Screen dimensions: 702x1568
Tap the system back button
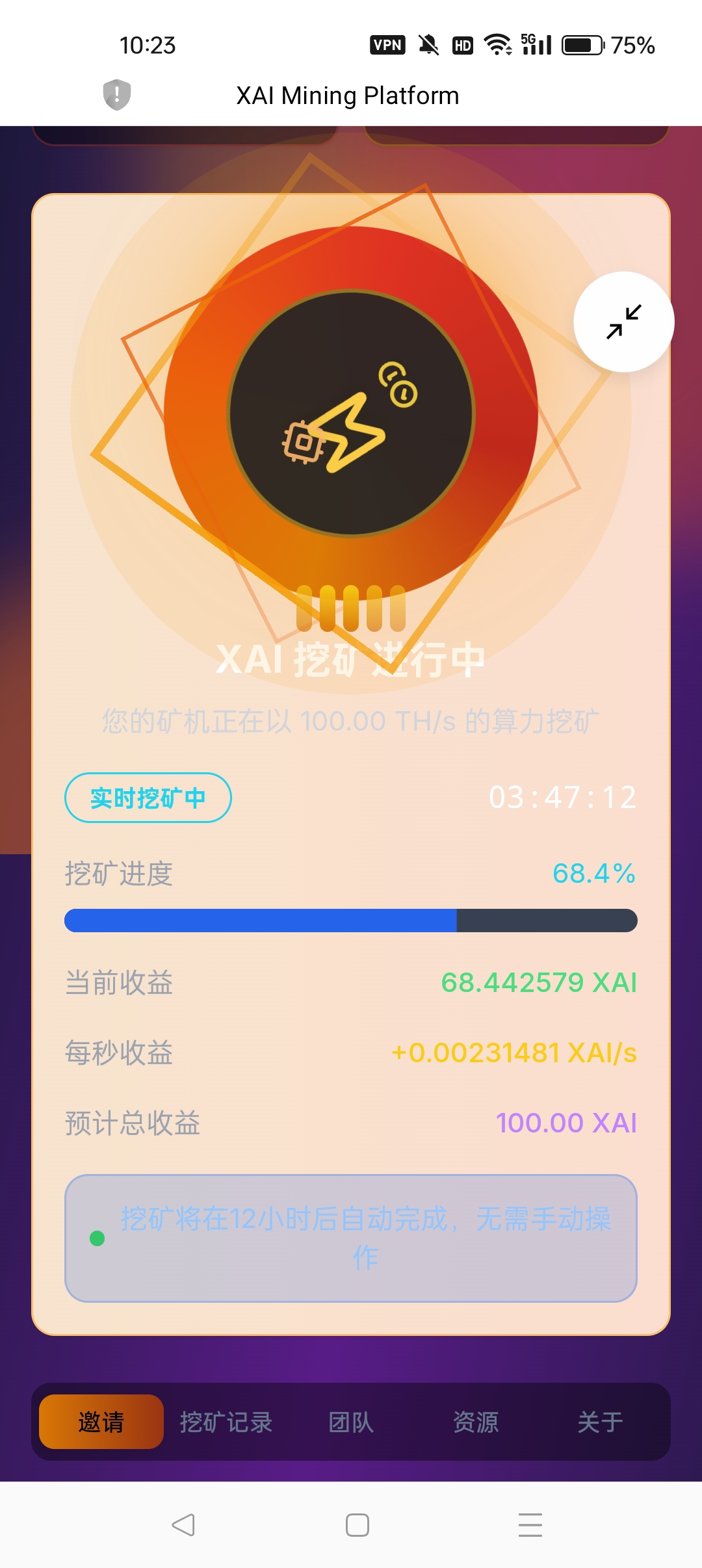tap(183, 1524)
